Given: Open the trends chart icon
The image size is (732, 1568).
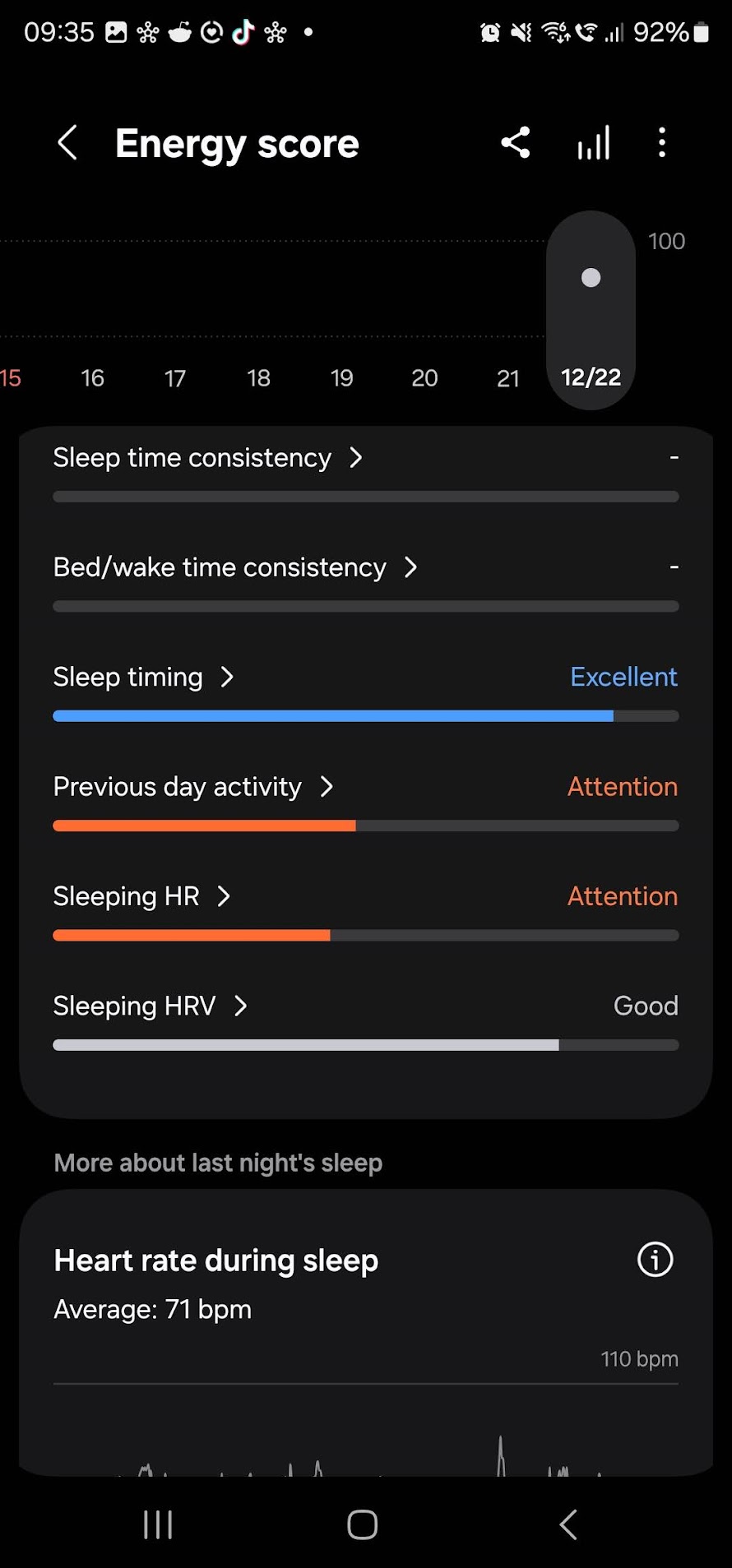Looking at the screenshot, I should pos(593,143).
